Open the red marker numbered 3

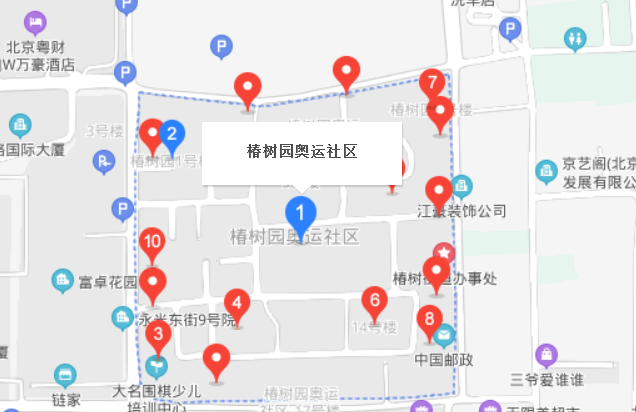[x=158, y=335]
